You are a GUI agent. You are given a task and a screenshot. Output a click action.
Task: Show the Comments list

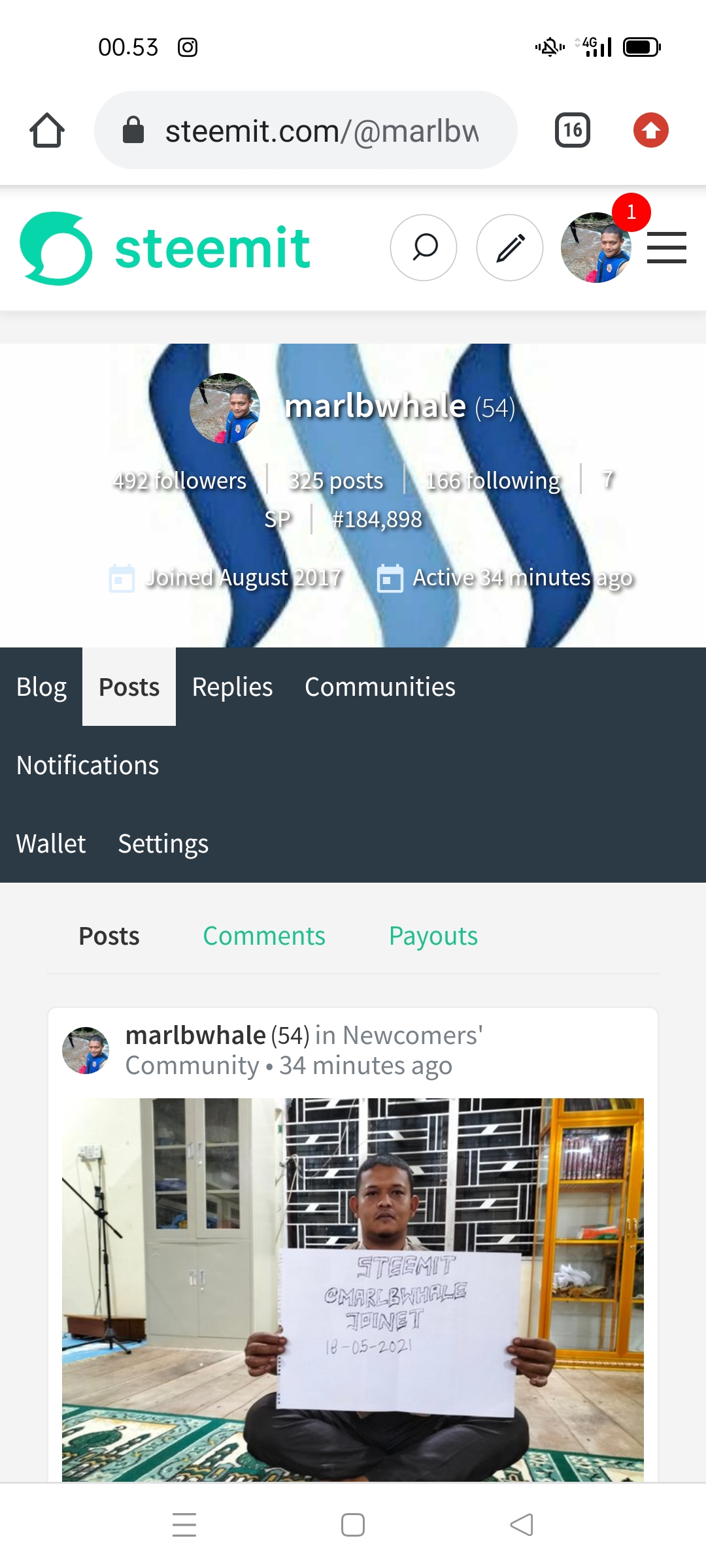coord(264,936)
